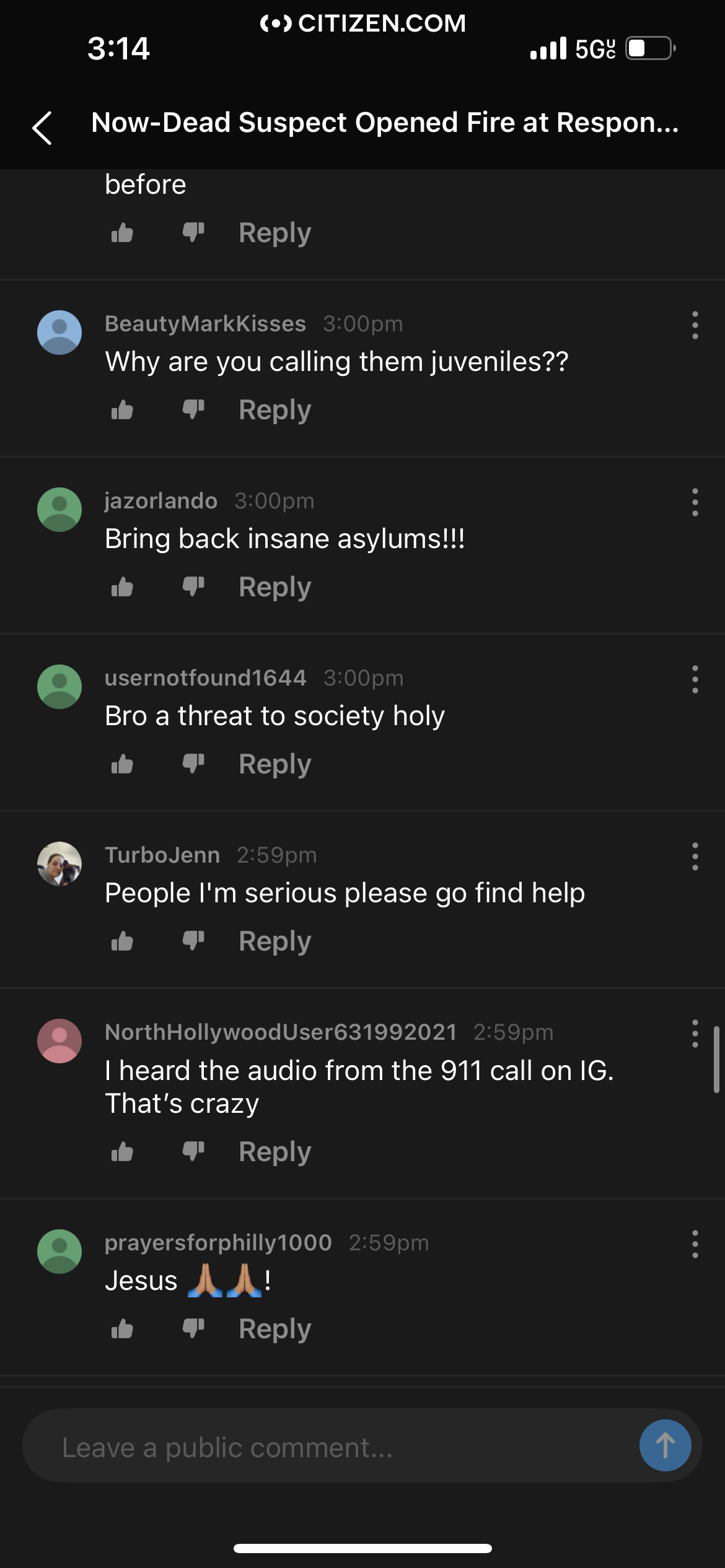
Task: Open options menu for NorthHollywoodUser631992021's comment
Action: point(695,1034)
